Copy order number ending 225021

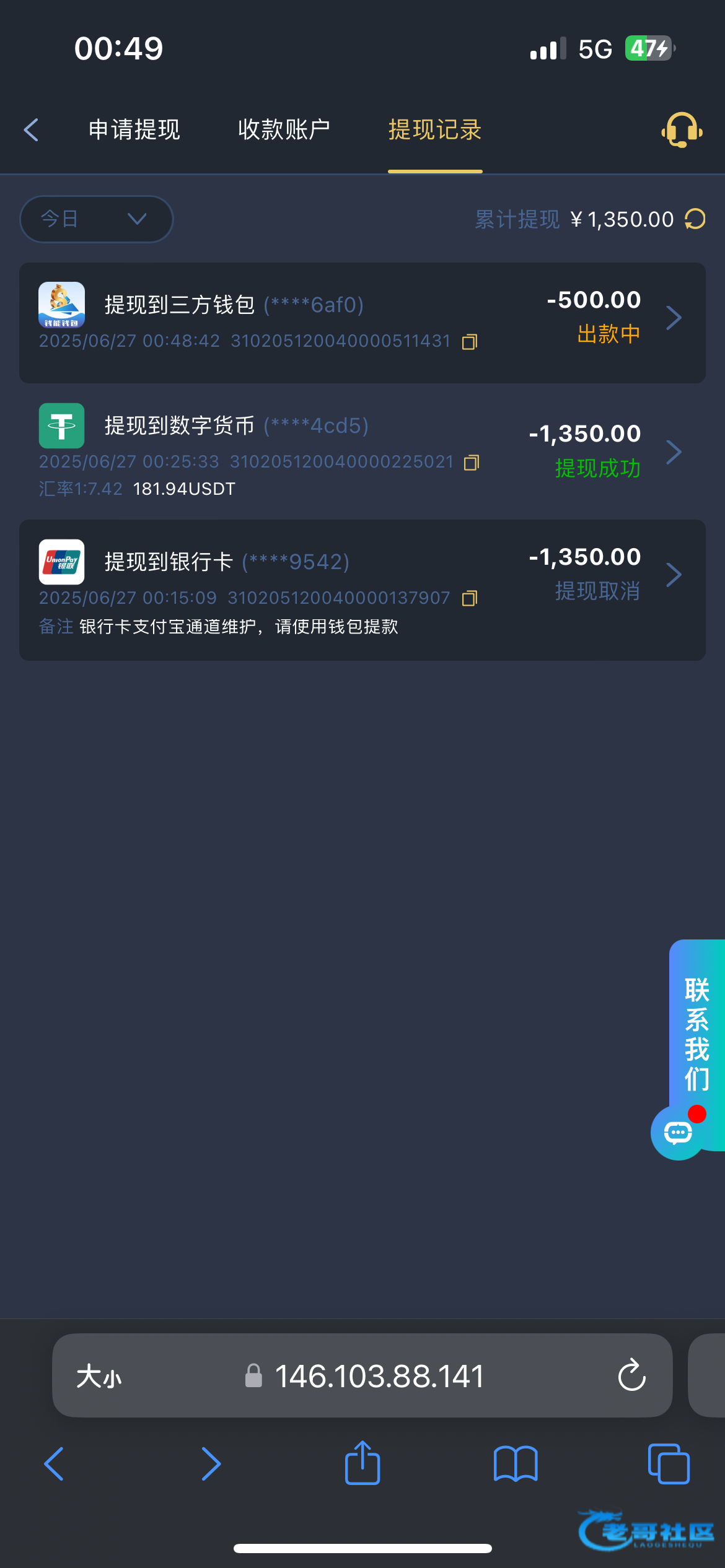point(472,463)
